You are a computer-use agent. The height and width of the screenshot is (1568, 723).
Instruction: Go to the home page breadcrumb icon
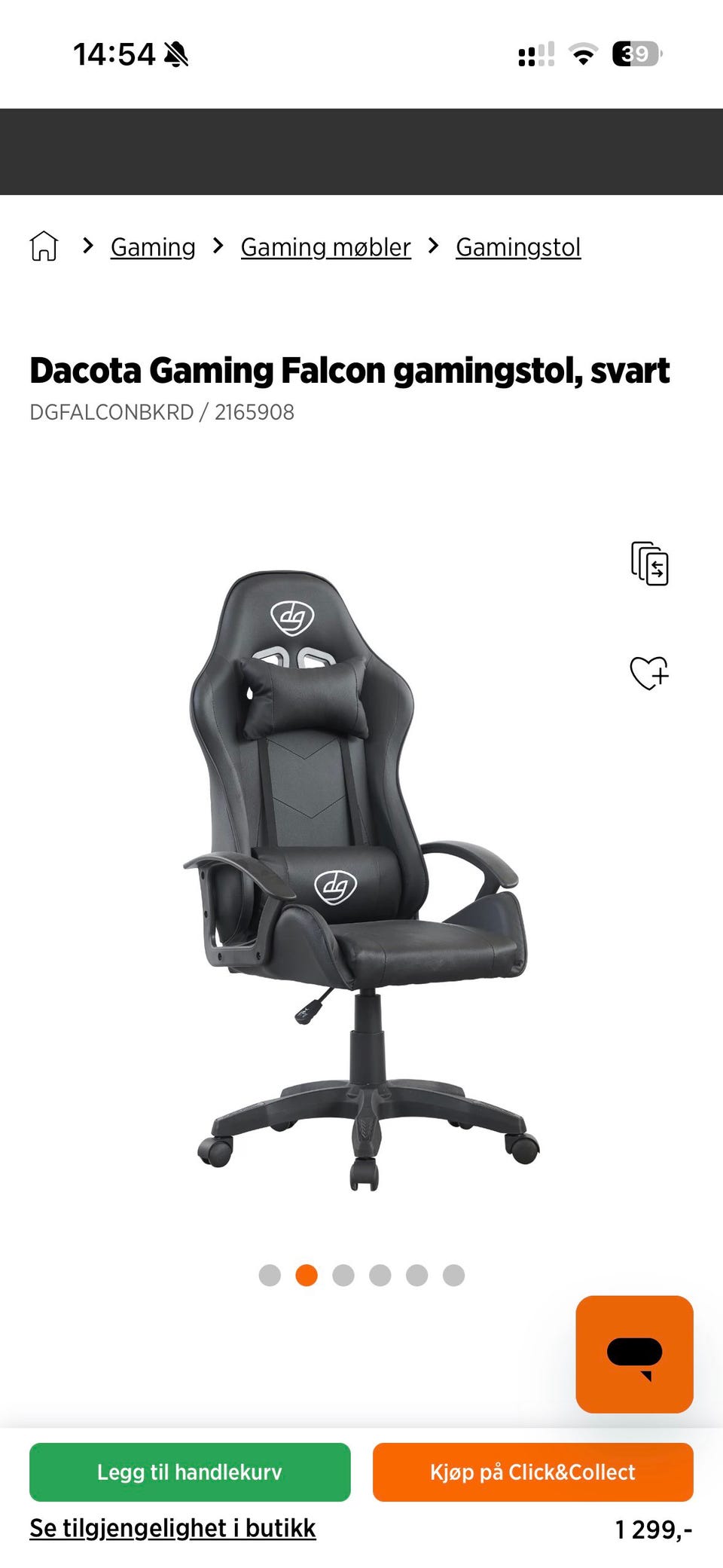click(x=44, y=246)
